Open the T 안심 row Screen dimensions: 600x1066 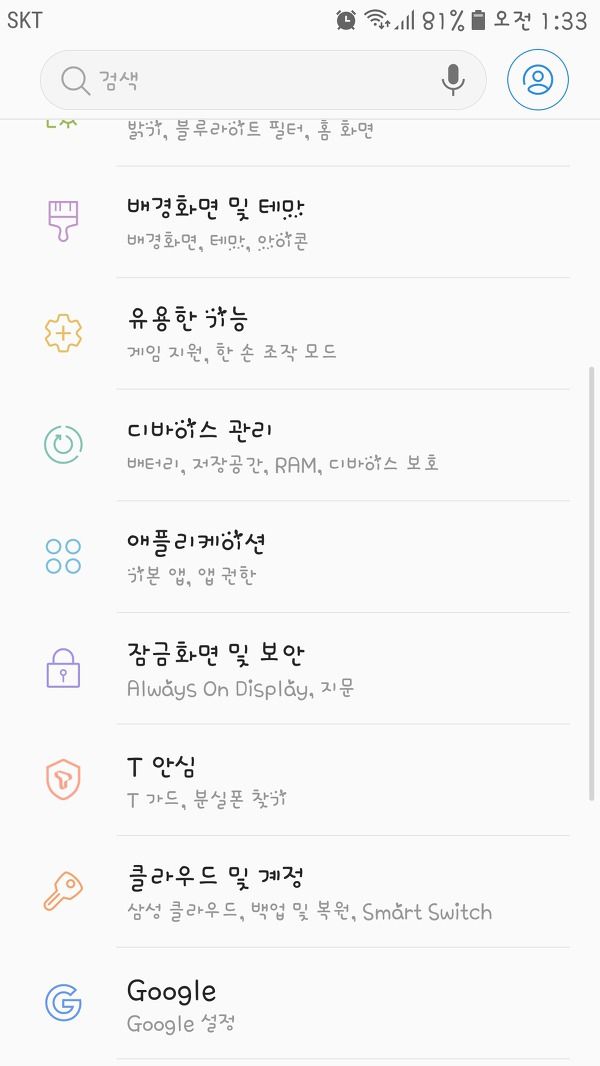(x=300, y=780)
